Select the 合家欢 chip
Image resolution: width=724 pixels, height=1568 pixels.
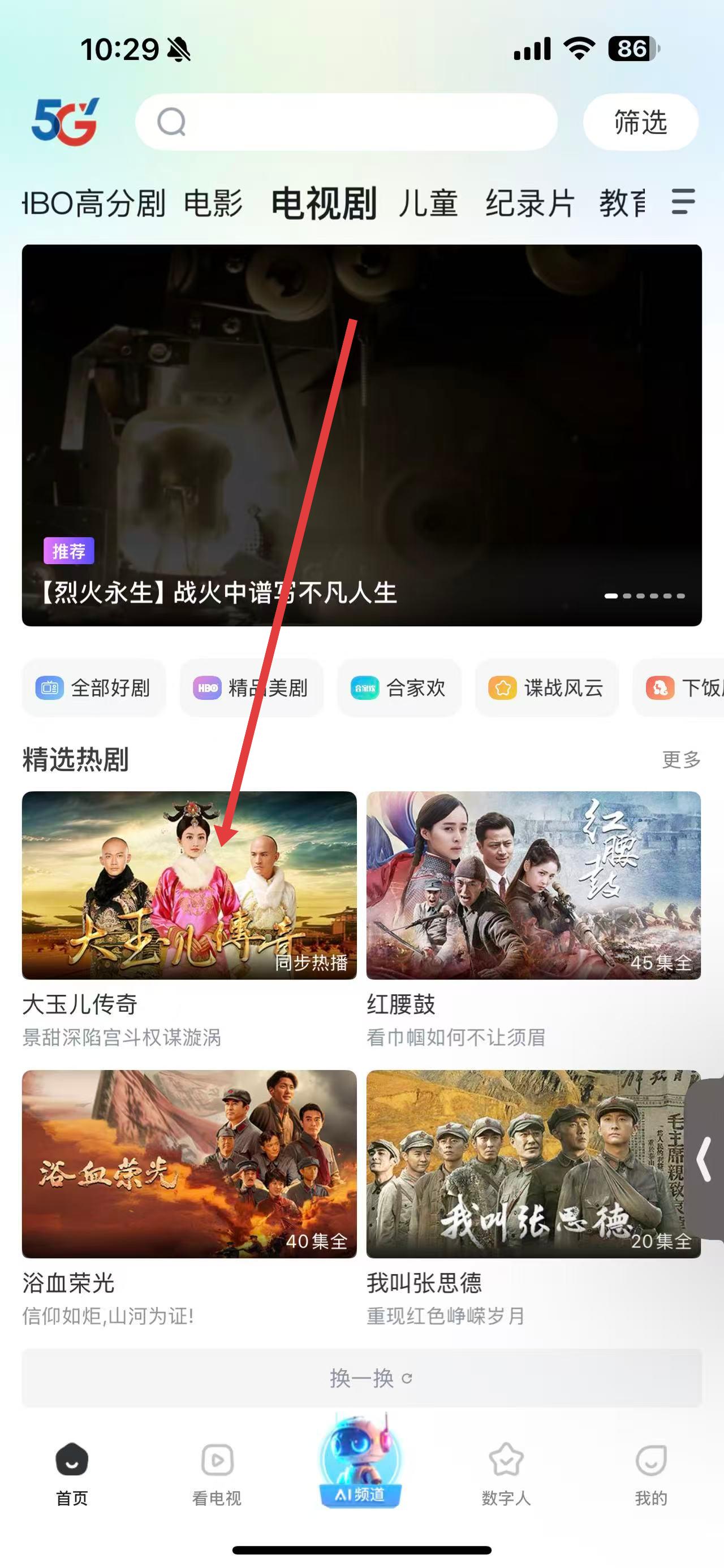click(x=399, y=688)
